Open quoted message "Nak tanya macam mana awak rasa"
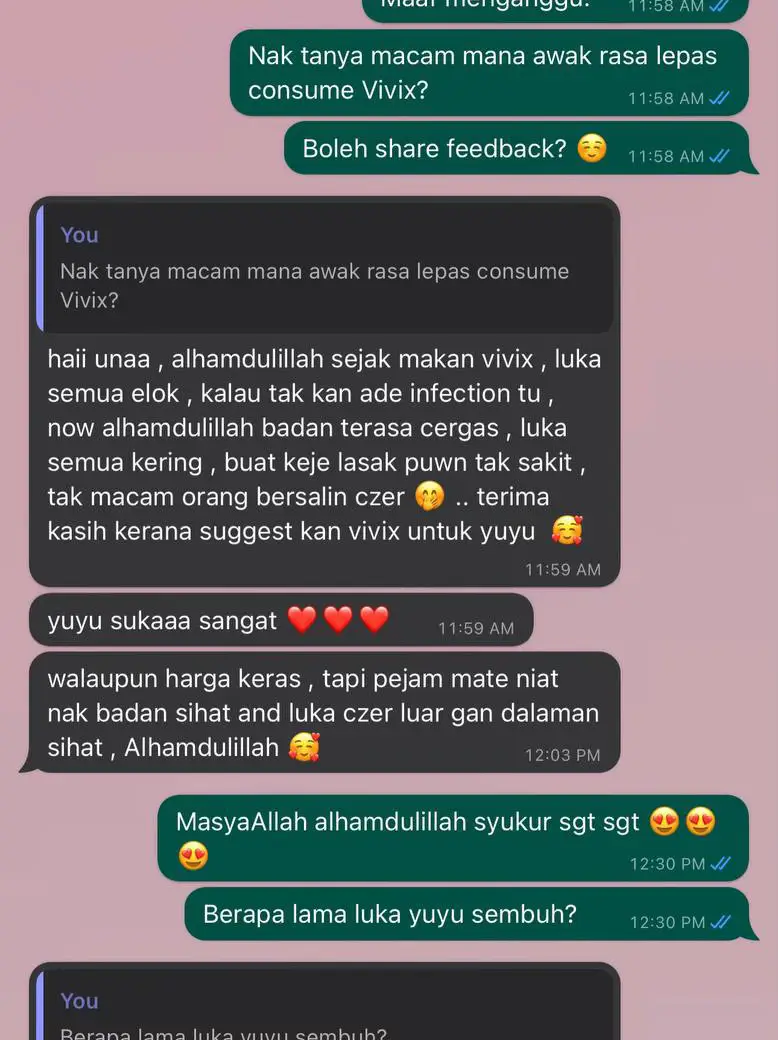This screenshot has width=778, height=1040. point(324,268)
